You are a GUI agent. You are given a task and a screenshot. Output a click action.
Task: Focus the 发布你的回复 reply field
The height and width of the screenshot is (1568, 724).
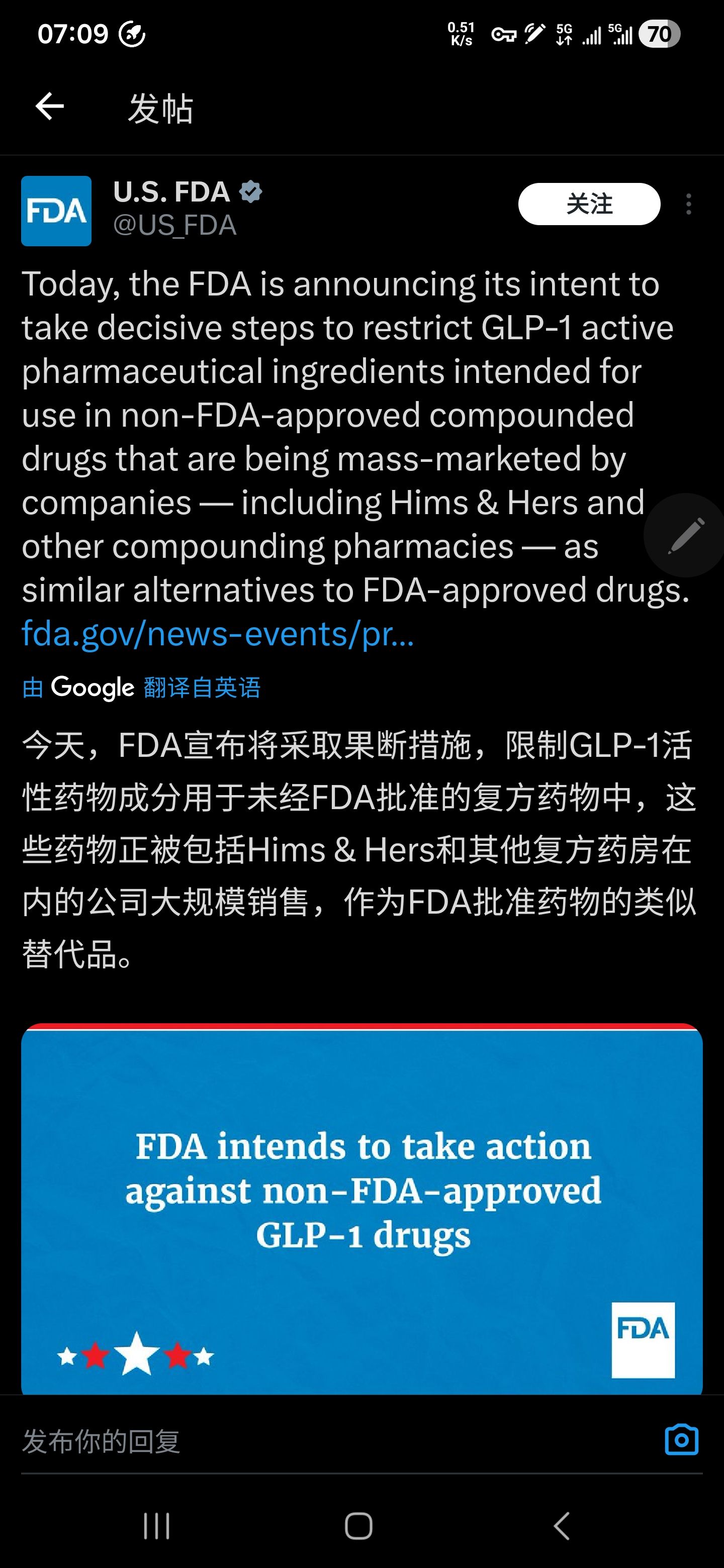tap(305, 1441)
